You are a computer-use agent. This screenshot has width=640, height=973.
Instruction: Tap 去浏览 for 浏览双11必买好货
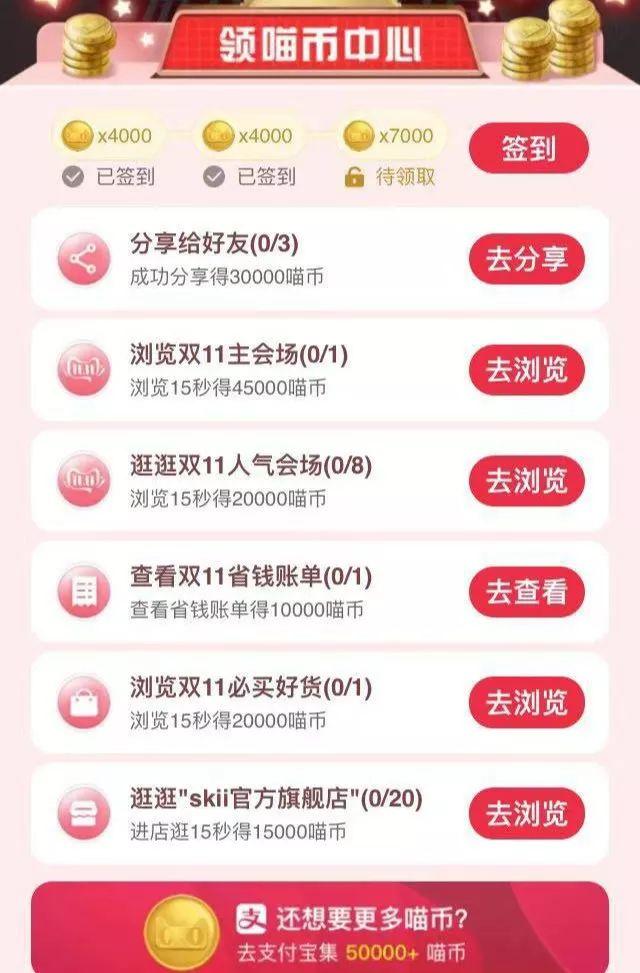coord(526,703)
